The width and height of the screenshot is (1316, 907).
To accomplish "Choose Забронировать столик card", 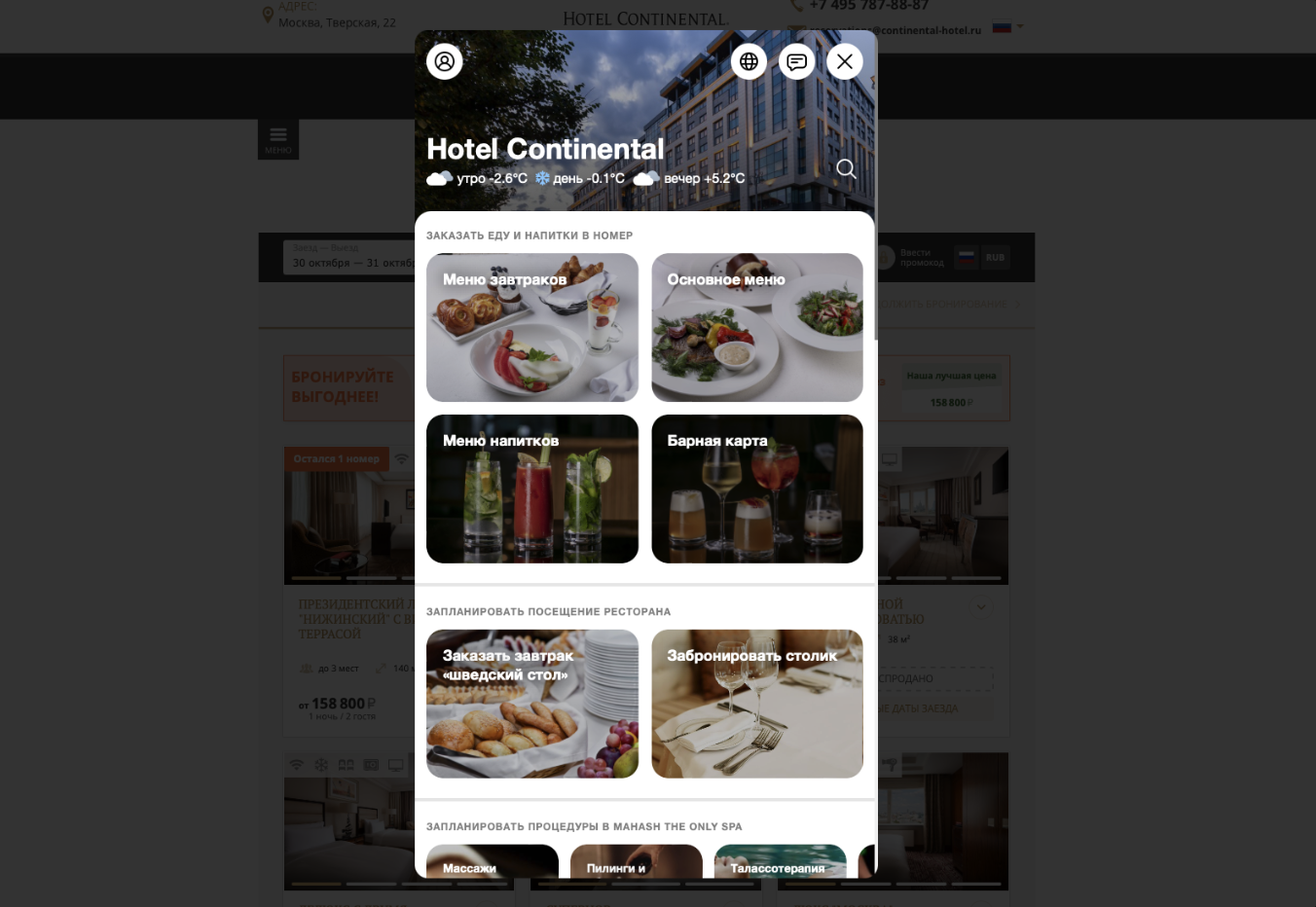I will 756,704.
